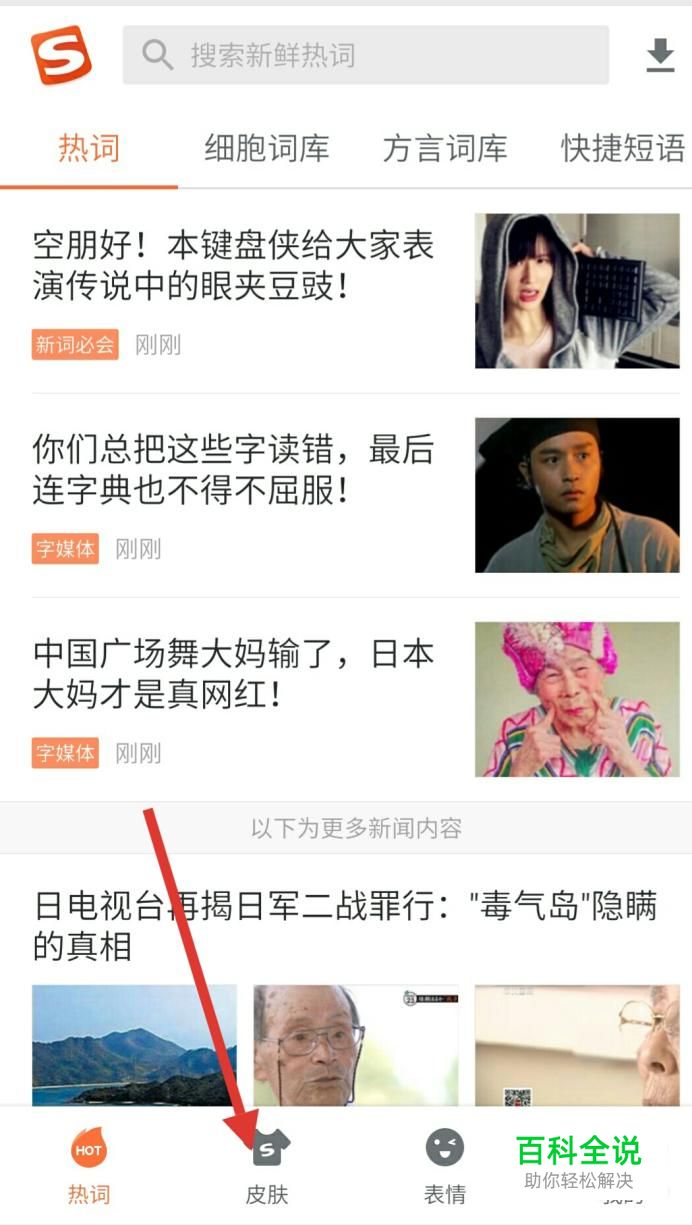Tap the 热词 bottom navigation item

click(x=89, y=1166)
